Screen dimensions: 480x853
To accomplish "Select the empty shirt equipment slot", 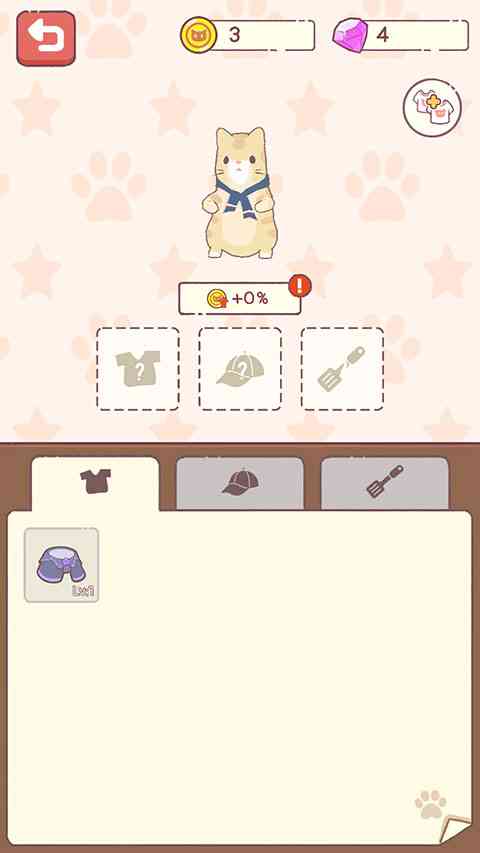I will tap(138, 368).
